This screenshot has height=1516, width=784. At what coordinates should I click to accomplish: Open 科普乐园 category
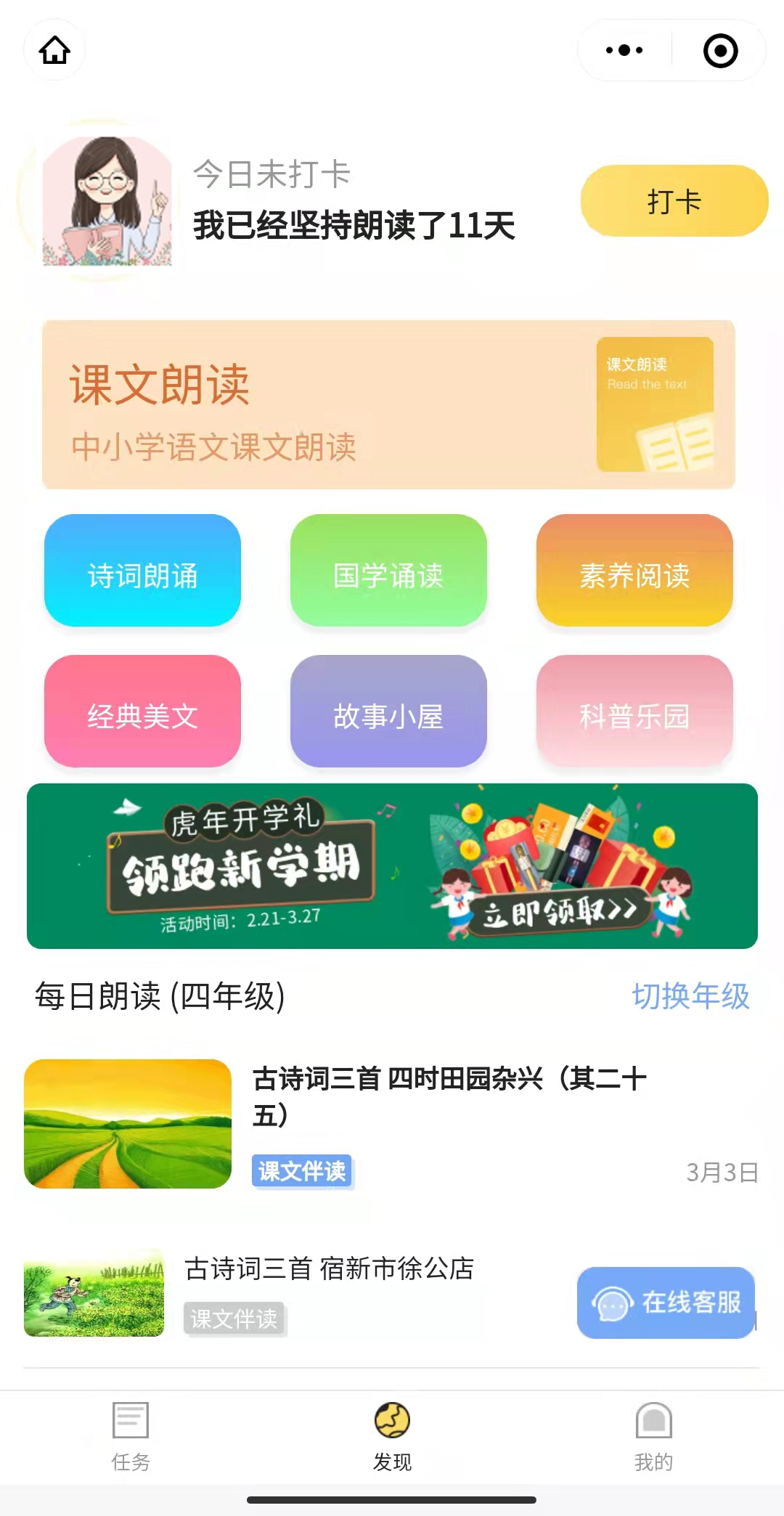634,712
